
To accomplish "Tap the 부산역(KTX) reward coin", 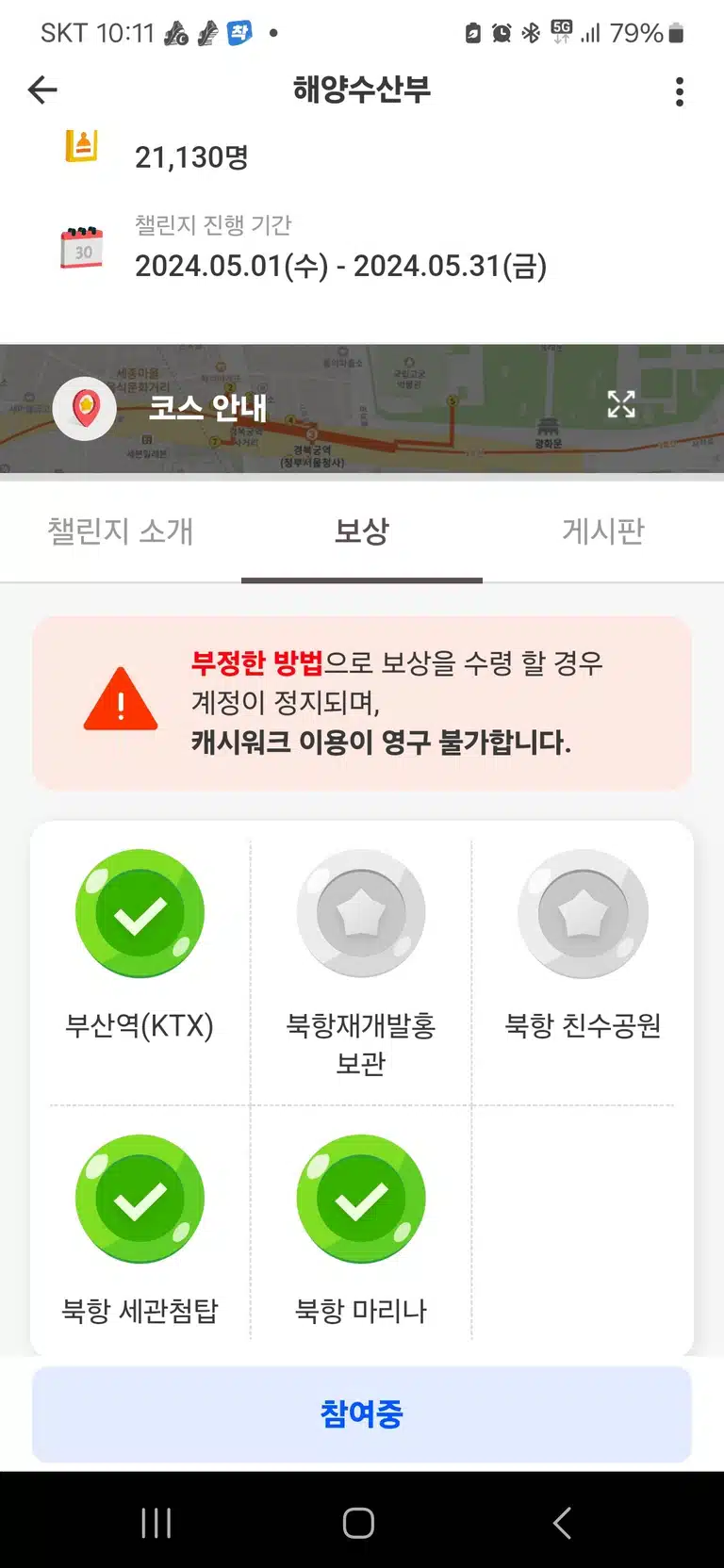I will coord(140,913).
